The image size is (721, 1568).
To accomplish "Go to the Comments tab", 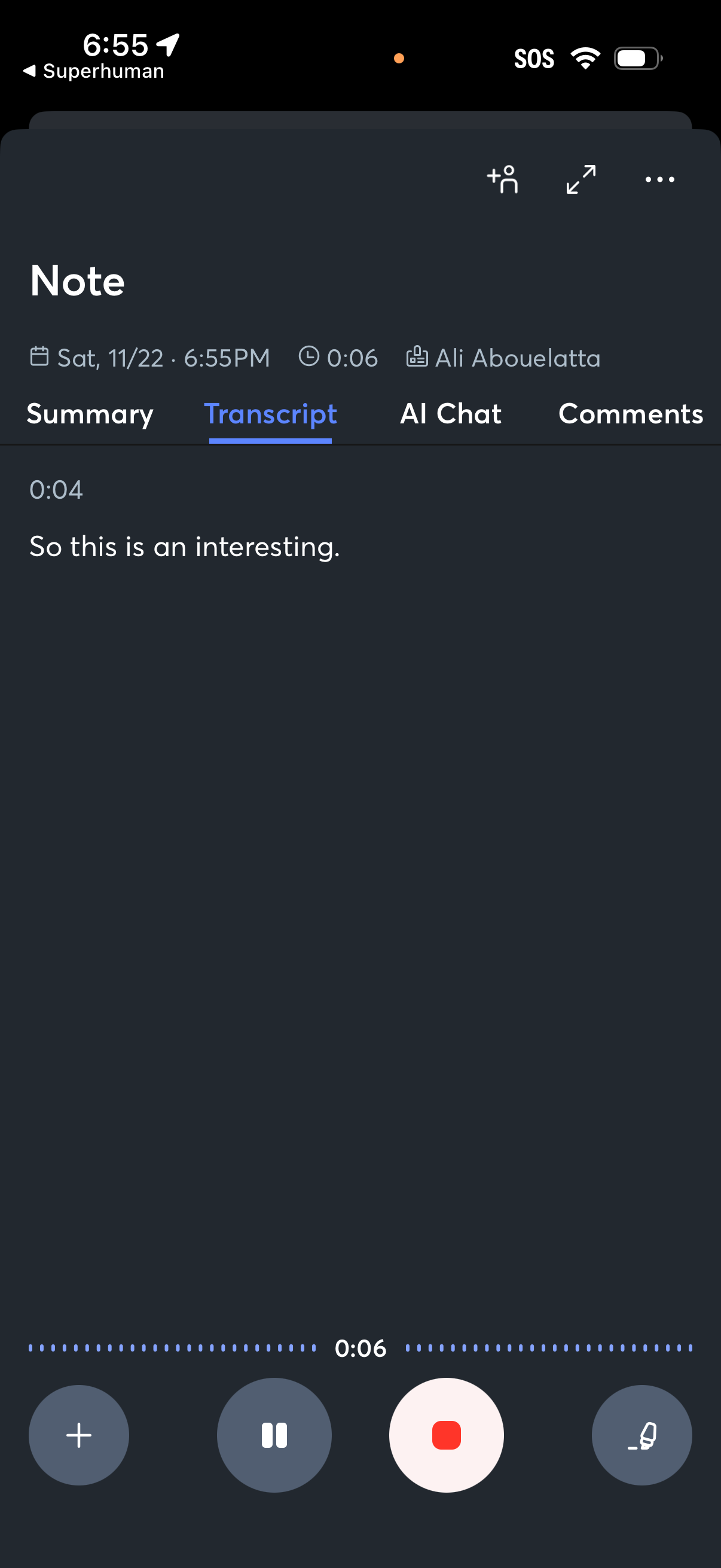I will pyautogui.click(x=630, y=414).
